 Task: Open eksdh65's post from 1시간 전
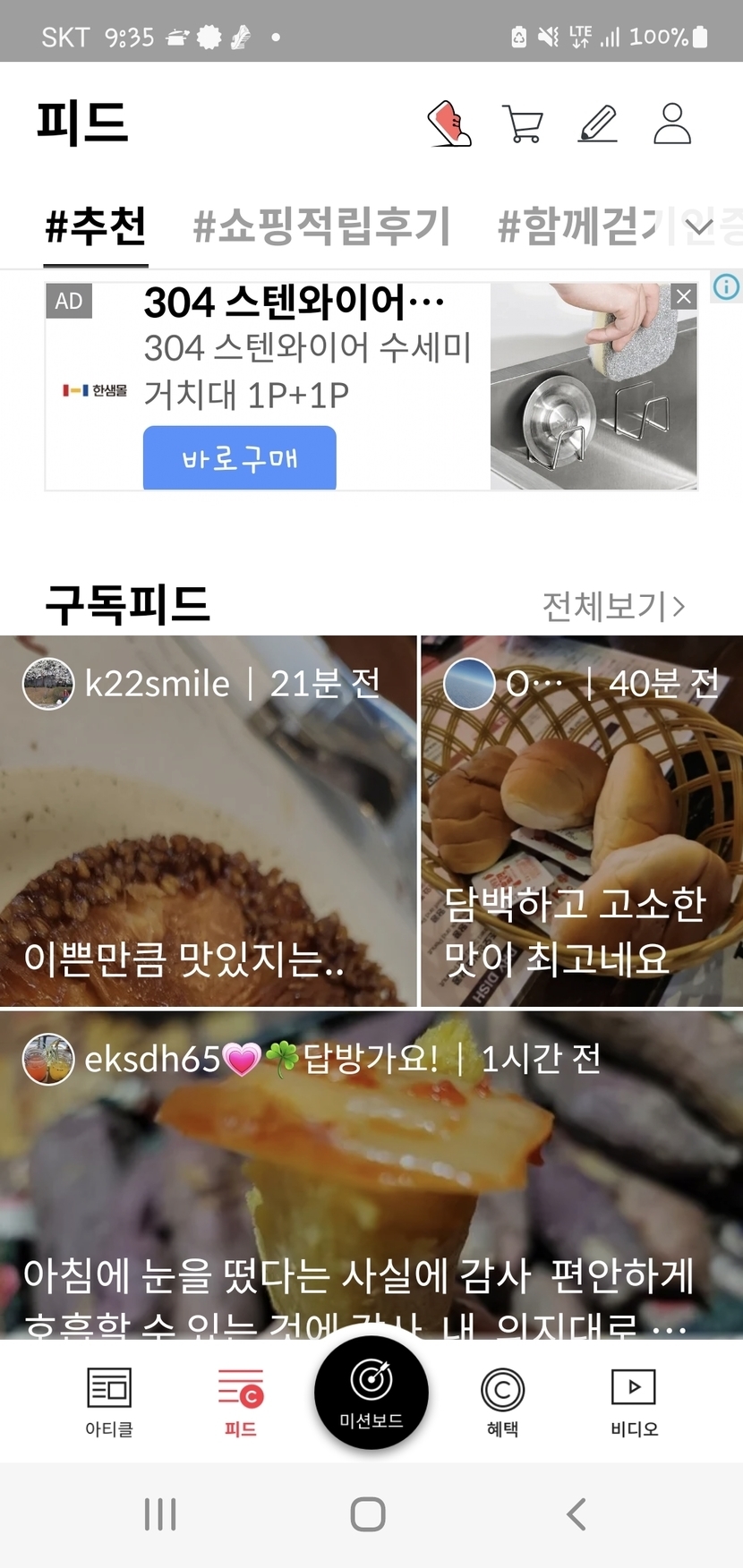tap(371, 1172)
